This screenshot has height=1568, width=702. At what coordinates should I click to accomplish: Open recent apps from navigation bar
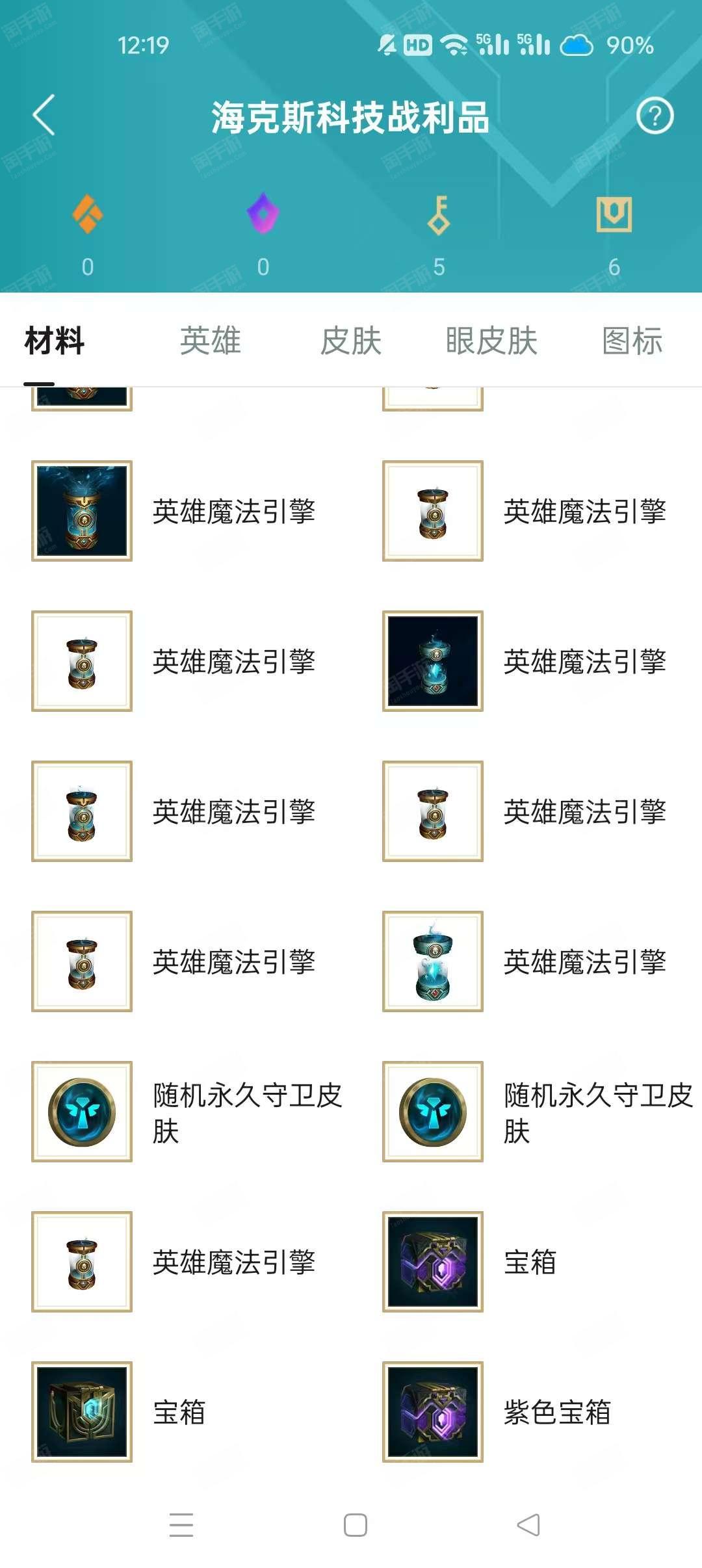[x=181, y=1525]
